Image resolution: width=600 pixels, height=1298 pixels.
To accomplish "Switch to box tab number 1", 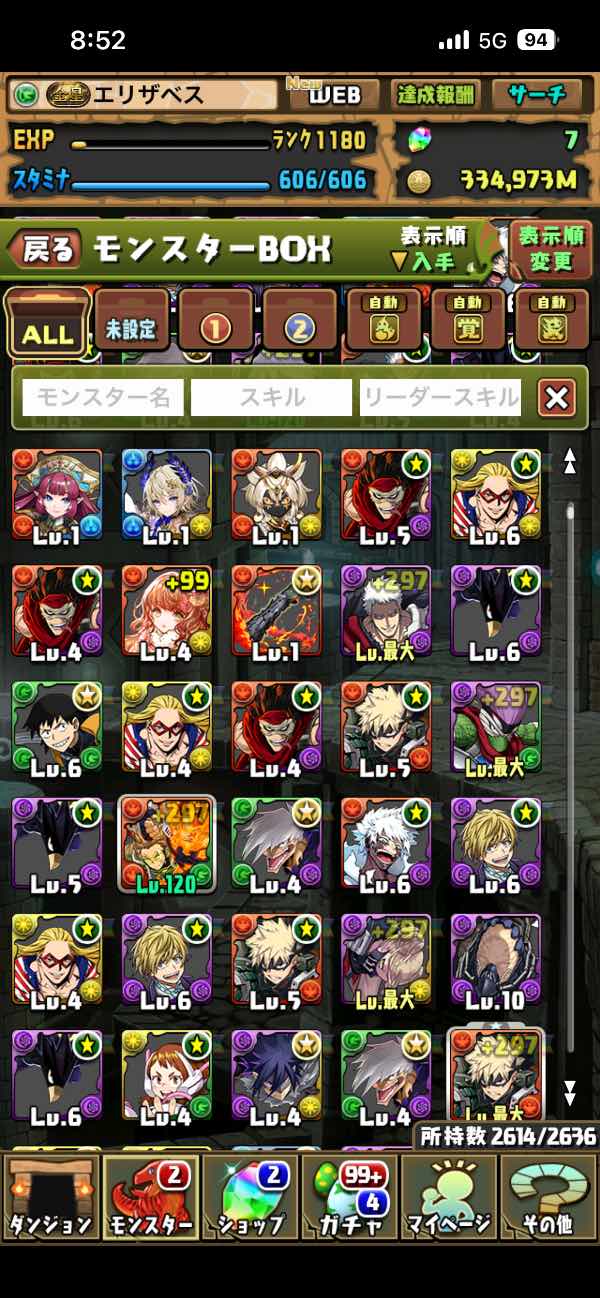I will (x=216, y=322).
